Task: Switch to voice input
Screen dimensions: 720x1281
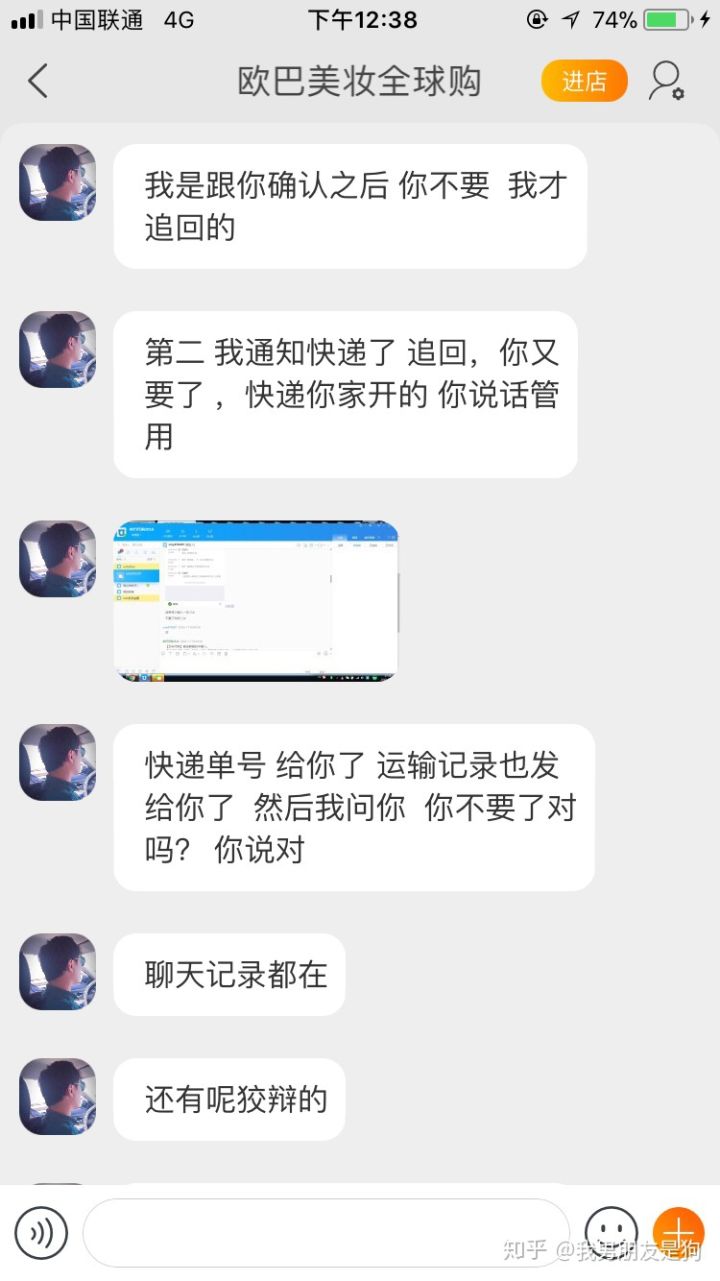Action: 41,1232
